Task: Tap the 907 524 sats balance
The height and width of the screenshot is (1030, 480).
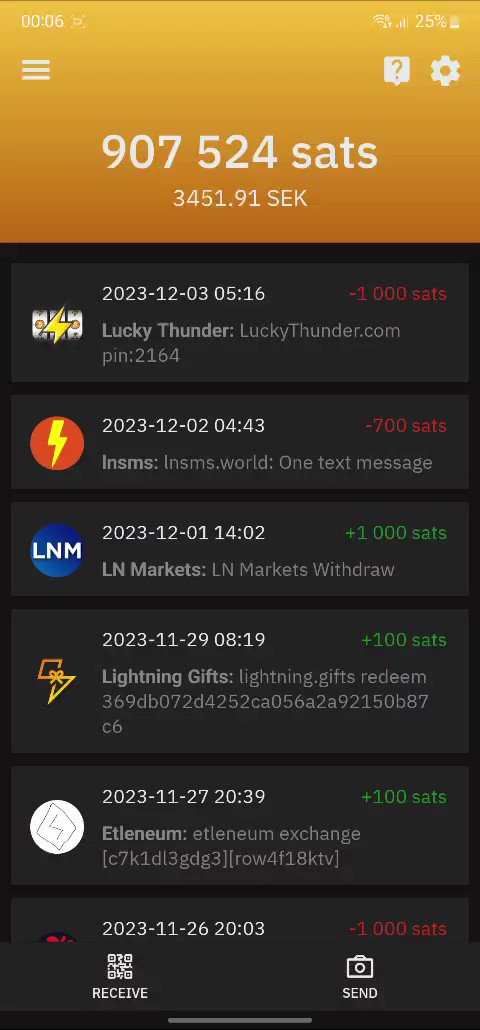Action: tap(240, 152)
